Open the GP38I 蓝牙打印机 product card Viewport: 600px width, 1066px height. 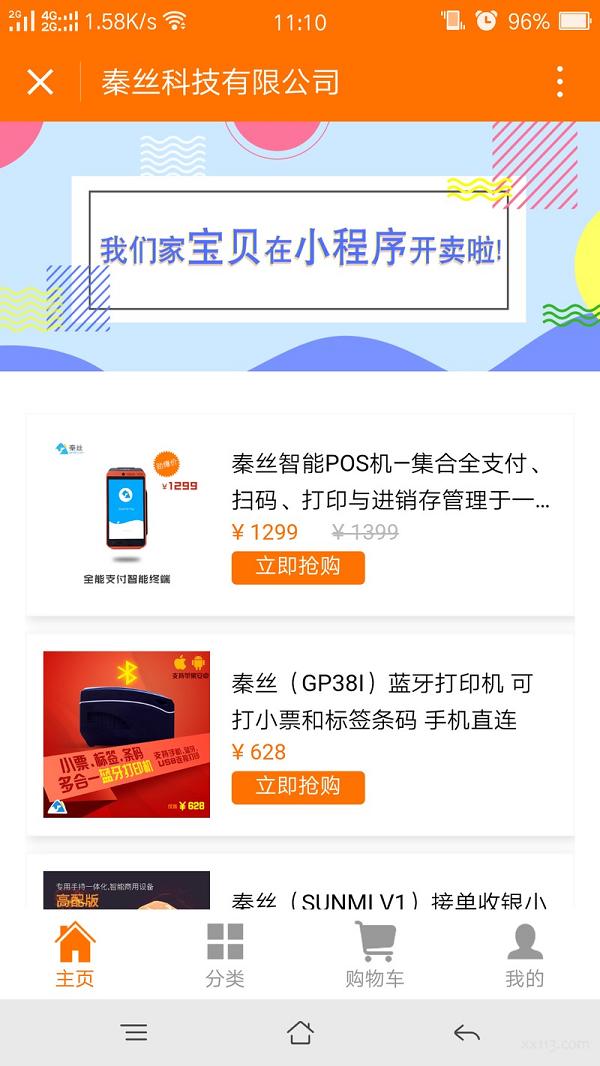388,700
